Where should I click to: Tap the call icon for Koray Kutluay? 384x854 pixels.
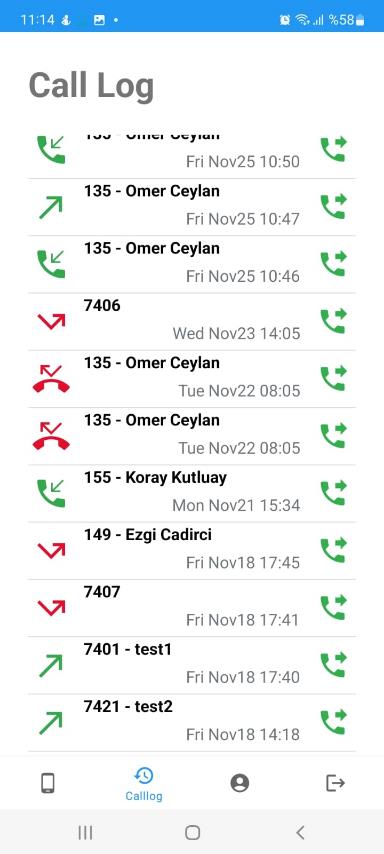click(x=333, y=493)
